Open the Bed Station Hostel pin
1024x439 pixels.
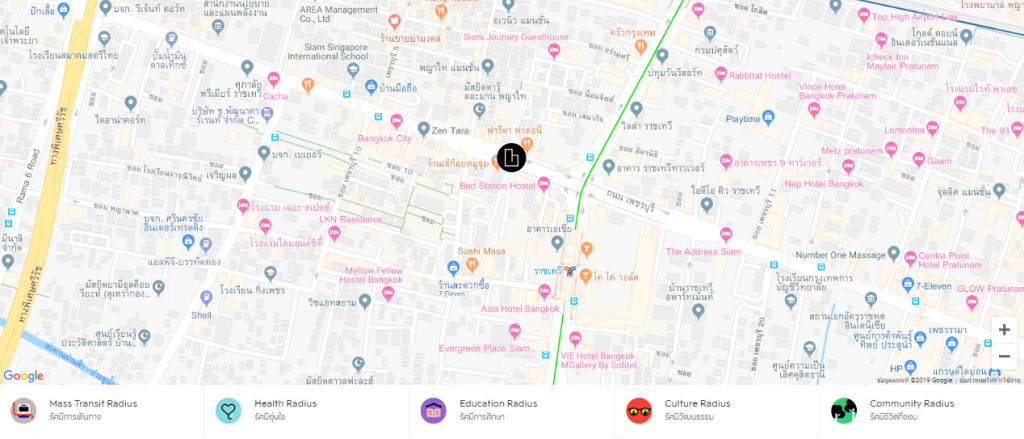[x=544, y=183]
